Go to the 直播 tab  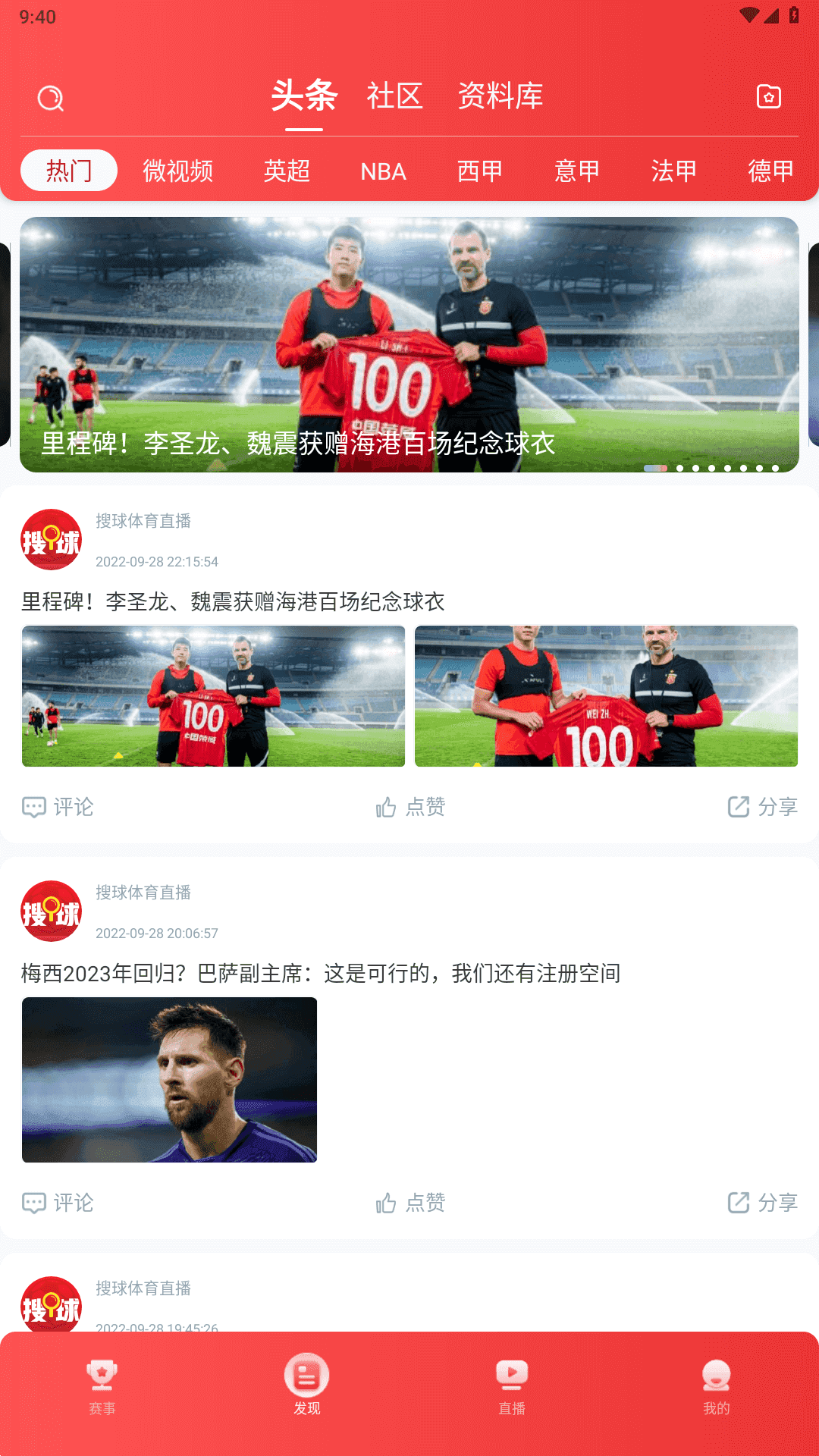pyautogui.click(x=512, y=1386)
